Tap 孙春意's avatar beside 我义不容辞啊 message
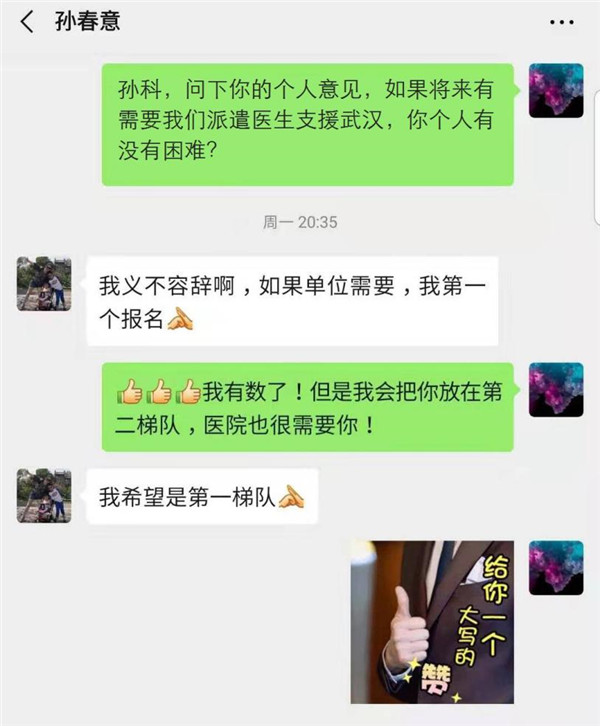The width and height of the screenshot is (600, 726). [44, 283]
